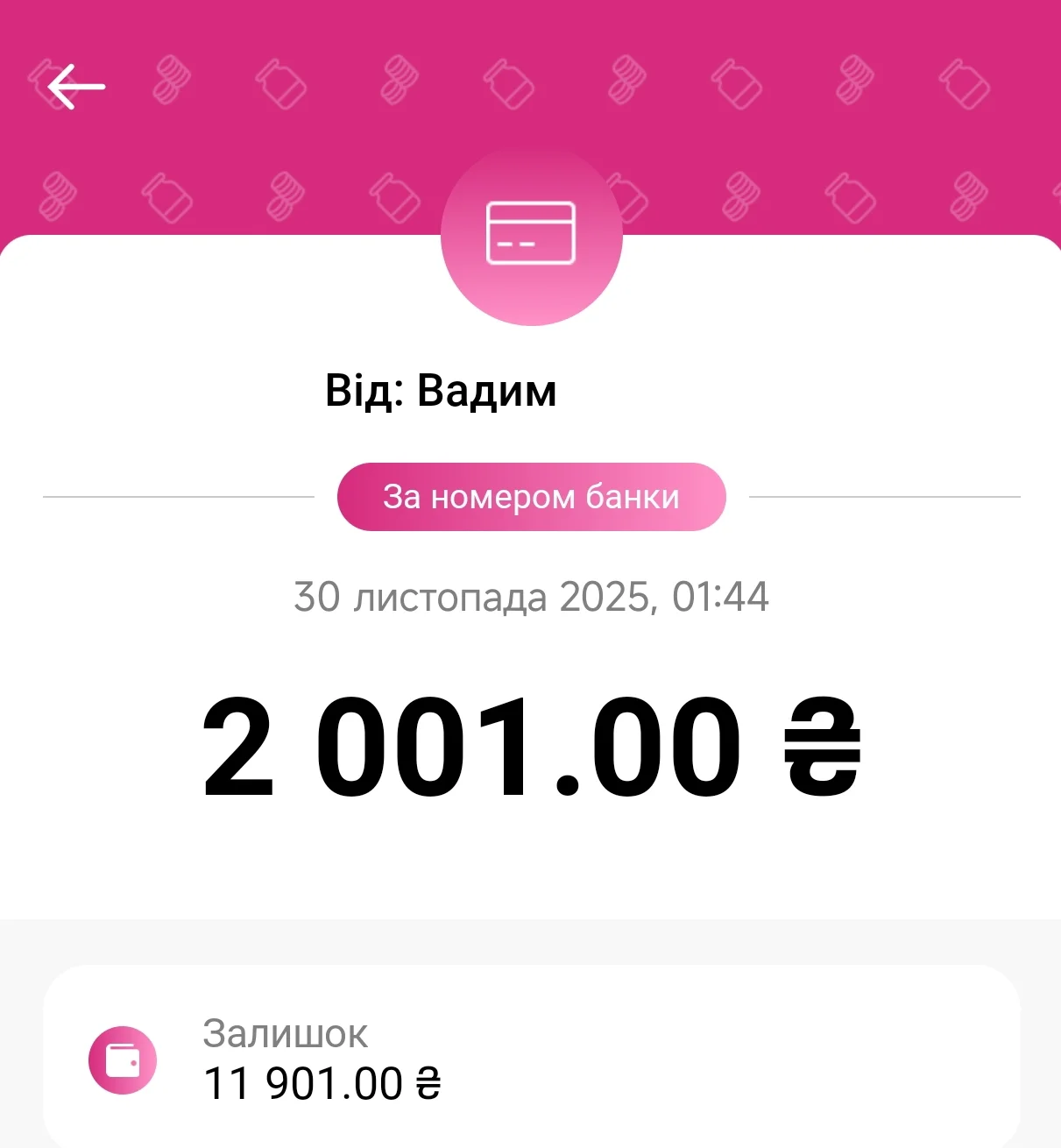The image size is (1061, 1148).
Task: Tap the pink wallet icon beside the balance
Action: click(x=124, y=1059)
